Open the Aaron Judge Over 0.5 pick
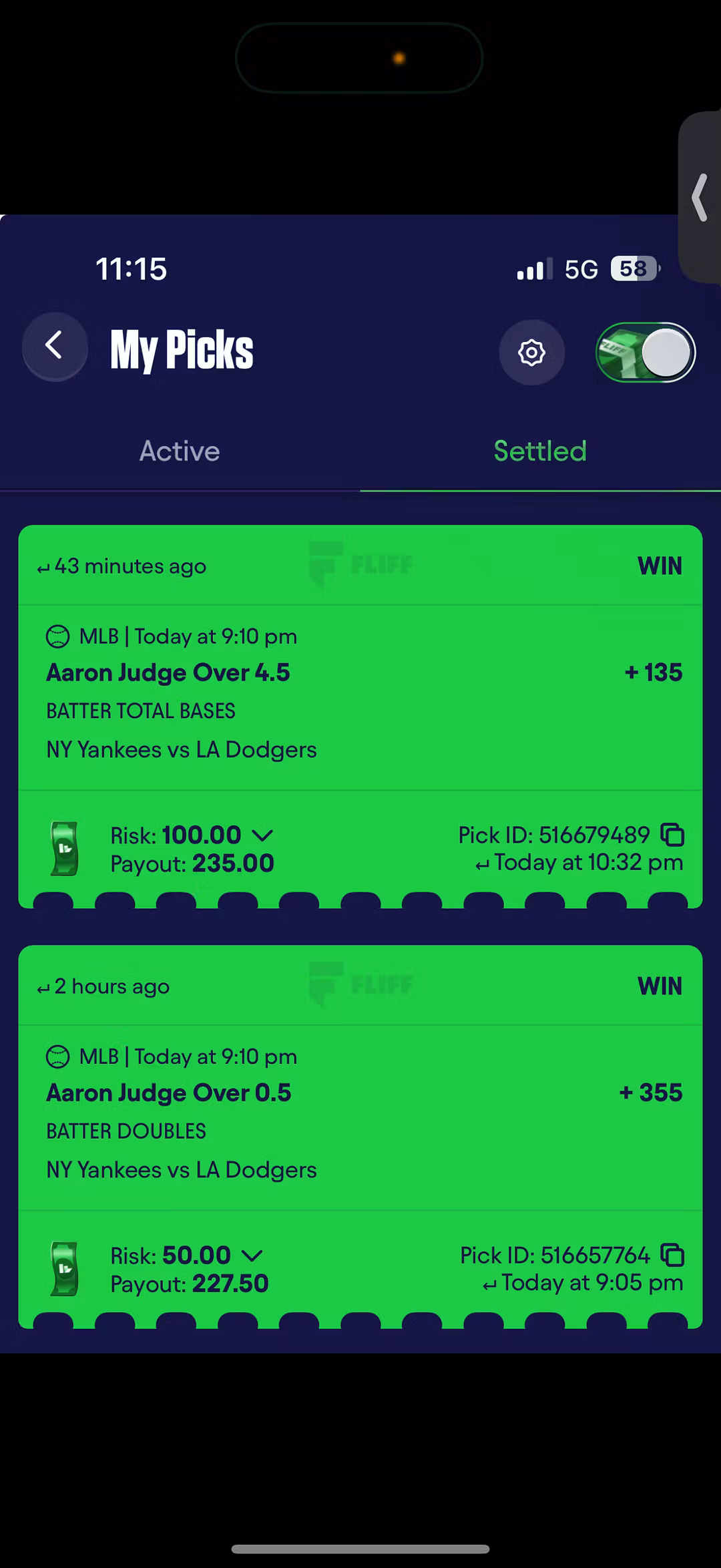The image size is (721, 1568). point(169,1093)
